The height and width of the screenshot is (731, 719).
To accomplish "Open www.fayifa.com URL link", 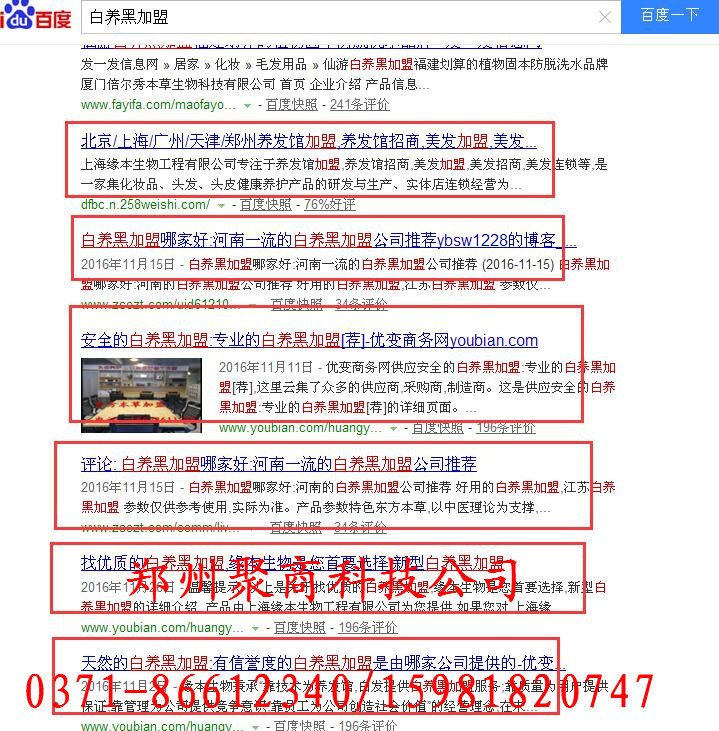I will (159, 104).
